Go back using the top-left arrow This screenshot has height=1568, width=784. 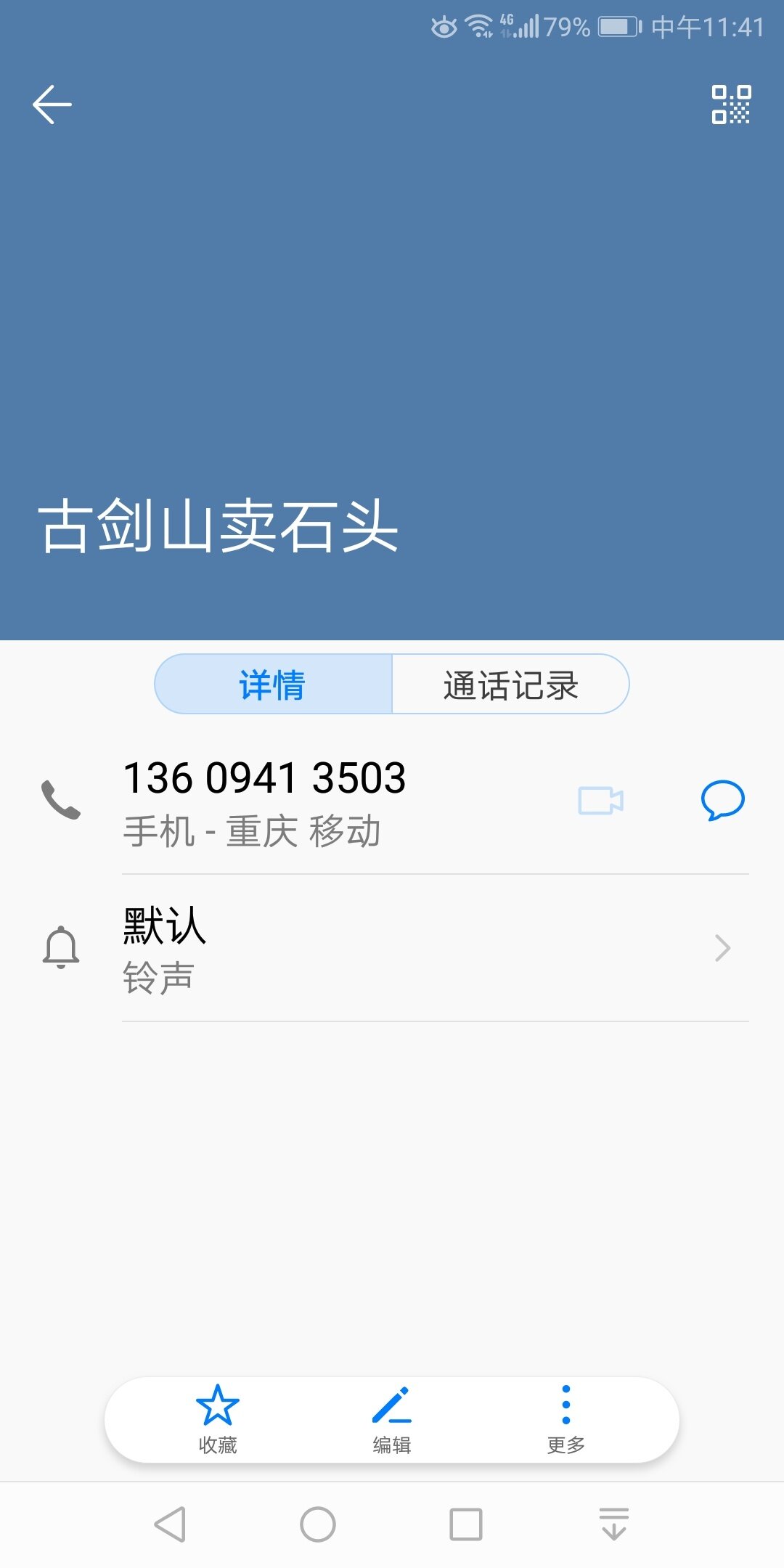(52, 105)
